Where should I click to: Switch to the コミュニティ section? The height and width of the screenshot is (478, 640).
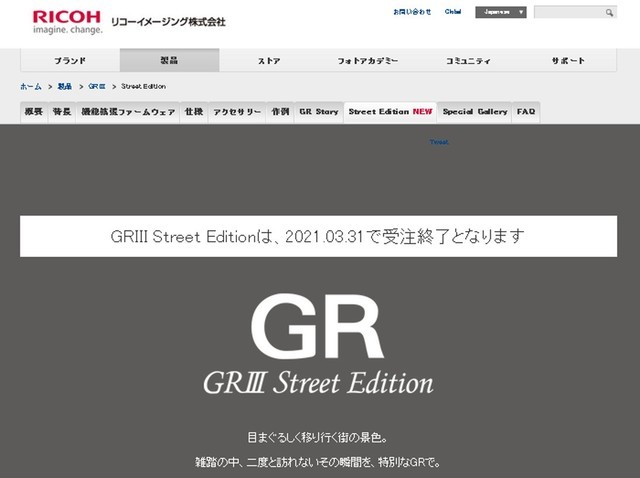click(x=468, y=61)
